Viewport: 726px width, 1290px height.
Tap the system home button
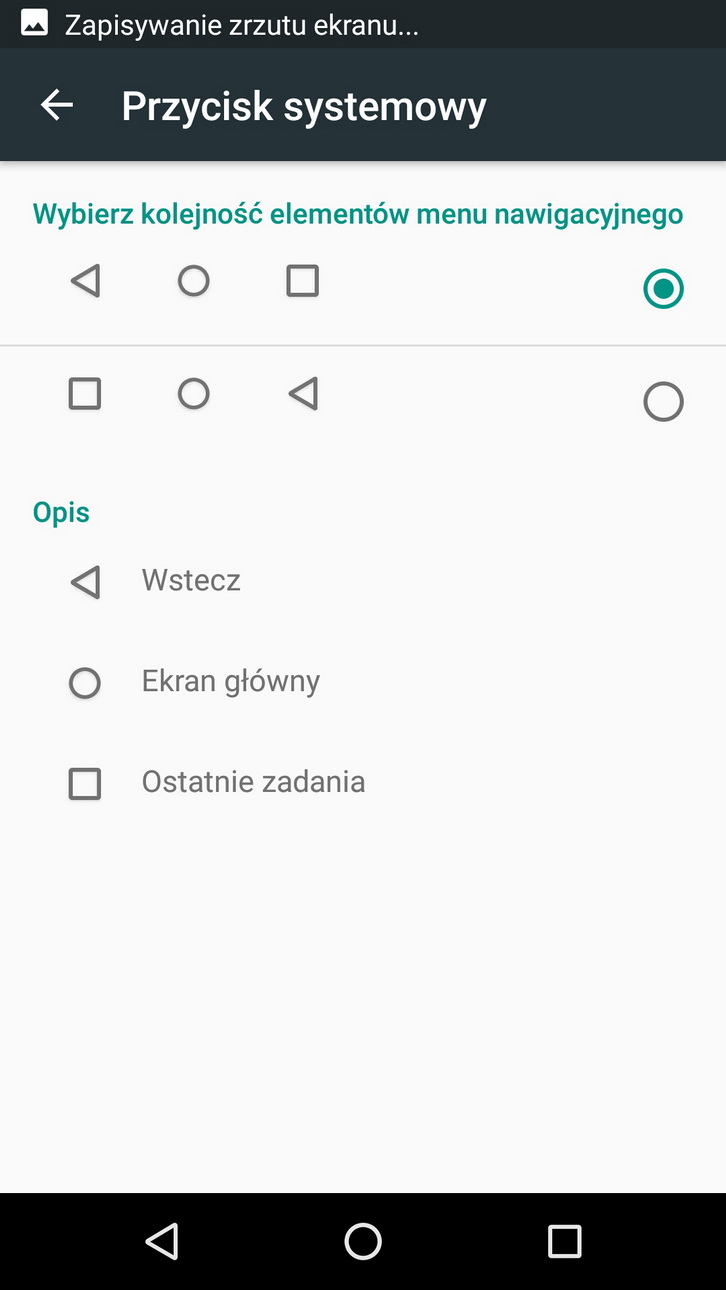click(363, 1241)
